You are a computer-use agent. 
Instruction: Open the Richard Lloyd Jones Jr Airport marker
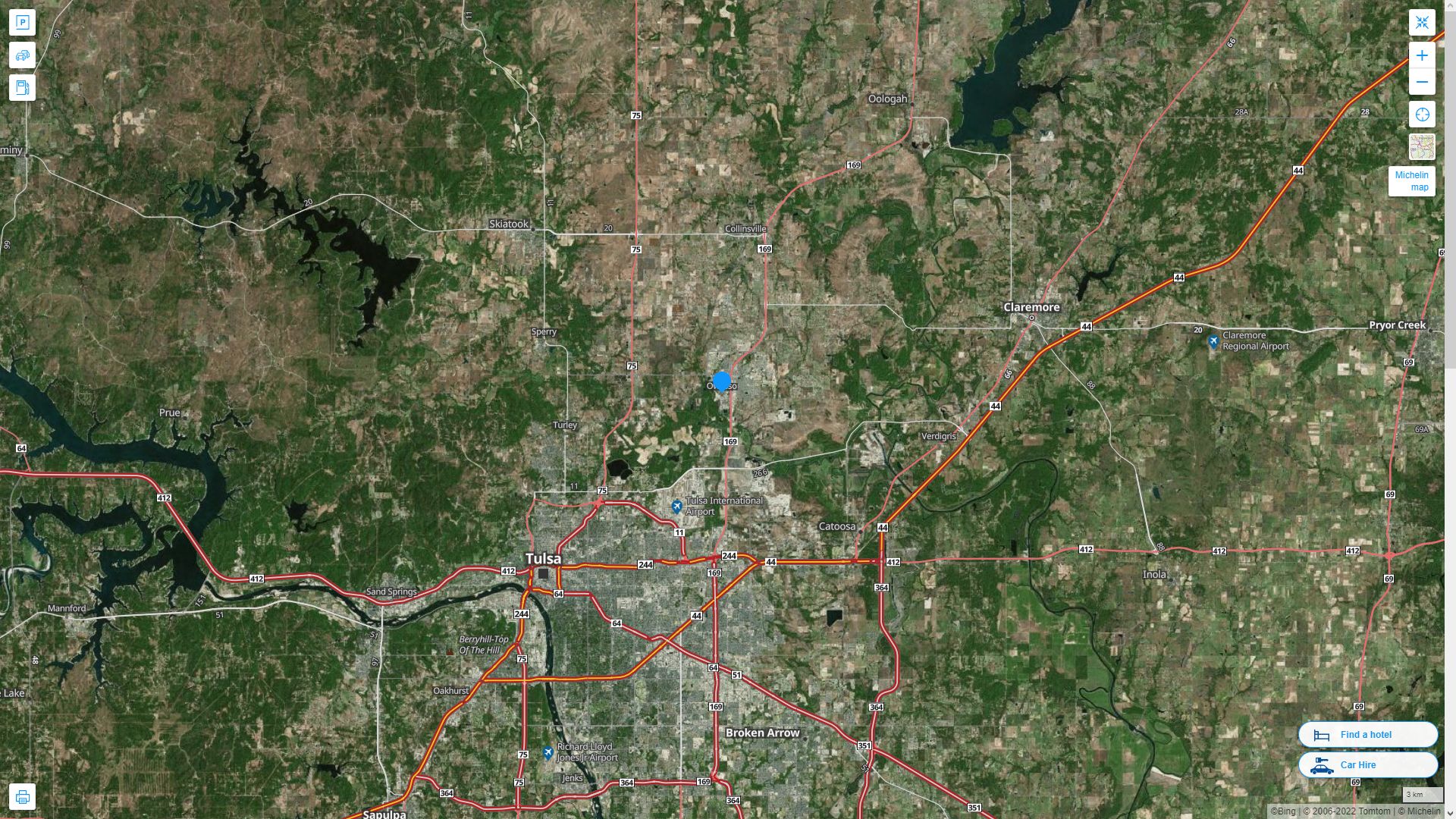[548, 753]
